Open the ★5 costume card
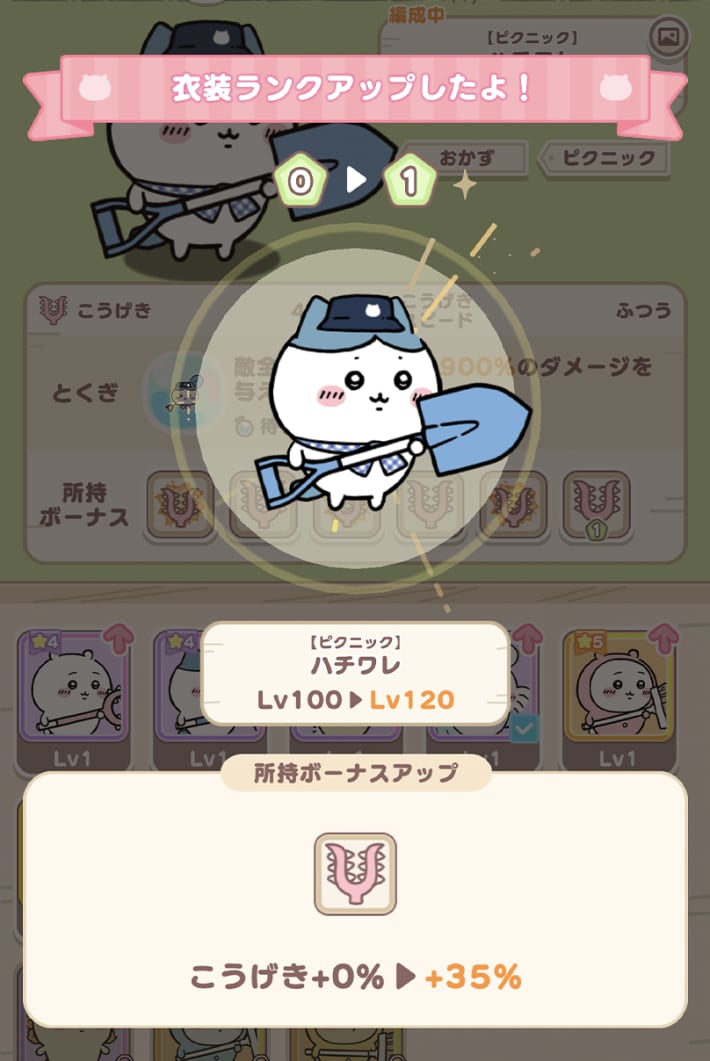The width and height of the screenshot is (710, 1061). [x=616, y=695]
